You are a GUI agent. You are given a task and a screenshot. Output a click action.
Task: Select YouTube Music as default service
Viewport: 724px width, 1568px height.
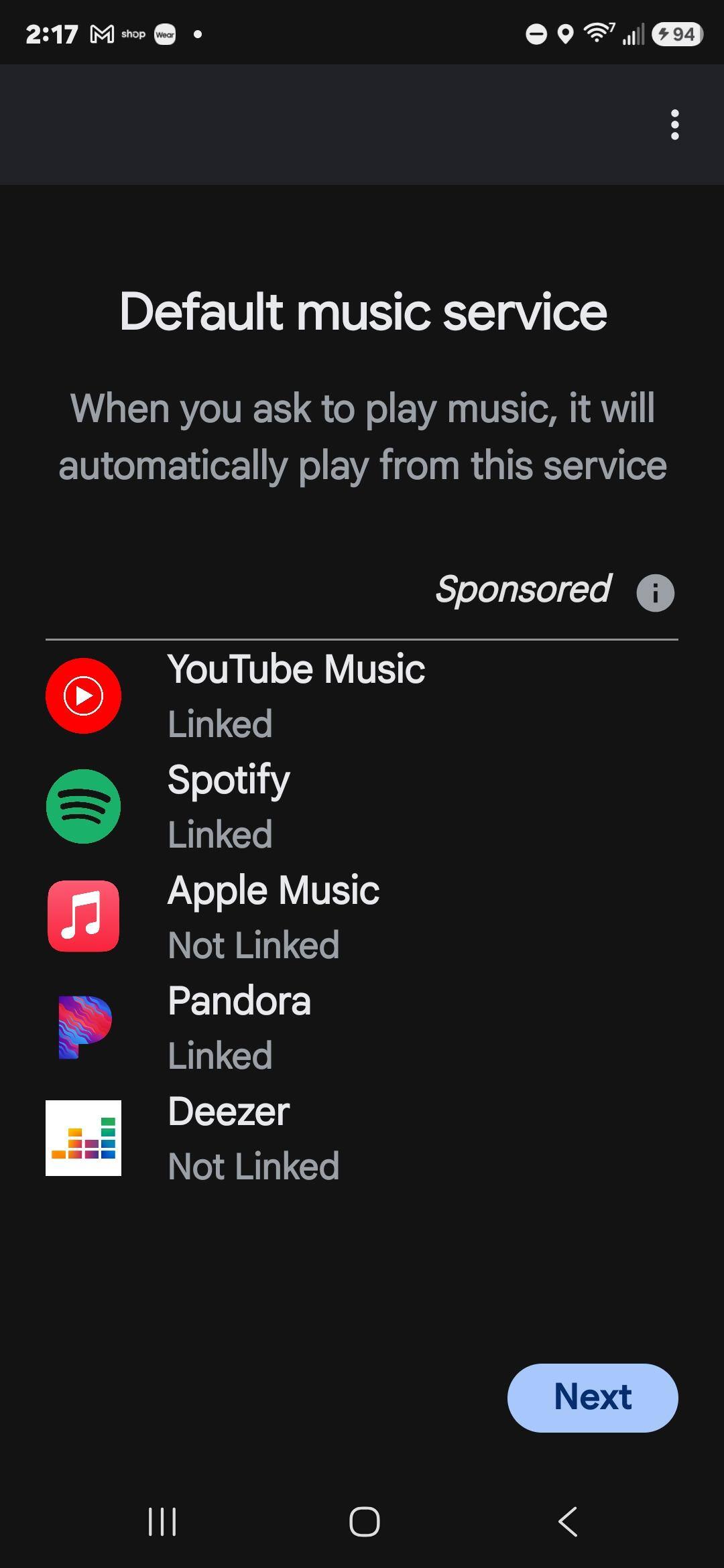(362, 696)
